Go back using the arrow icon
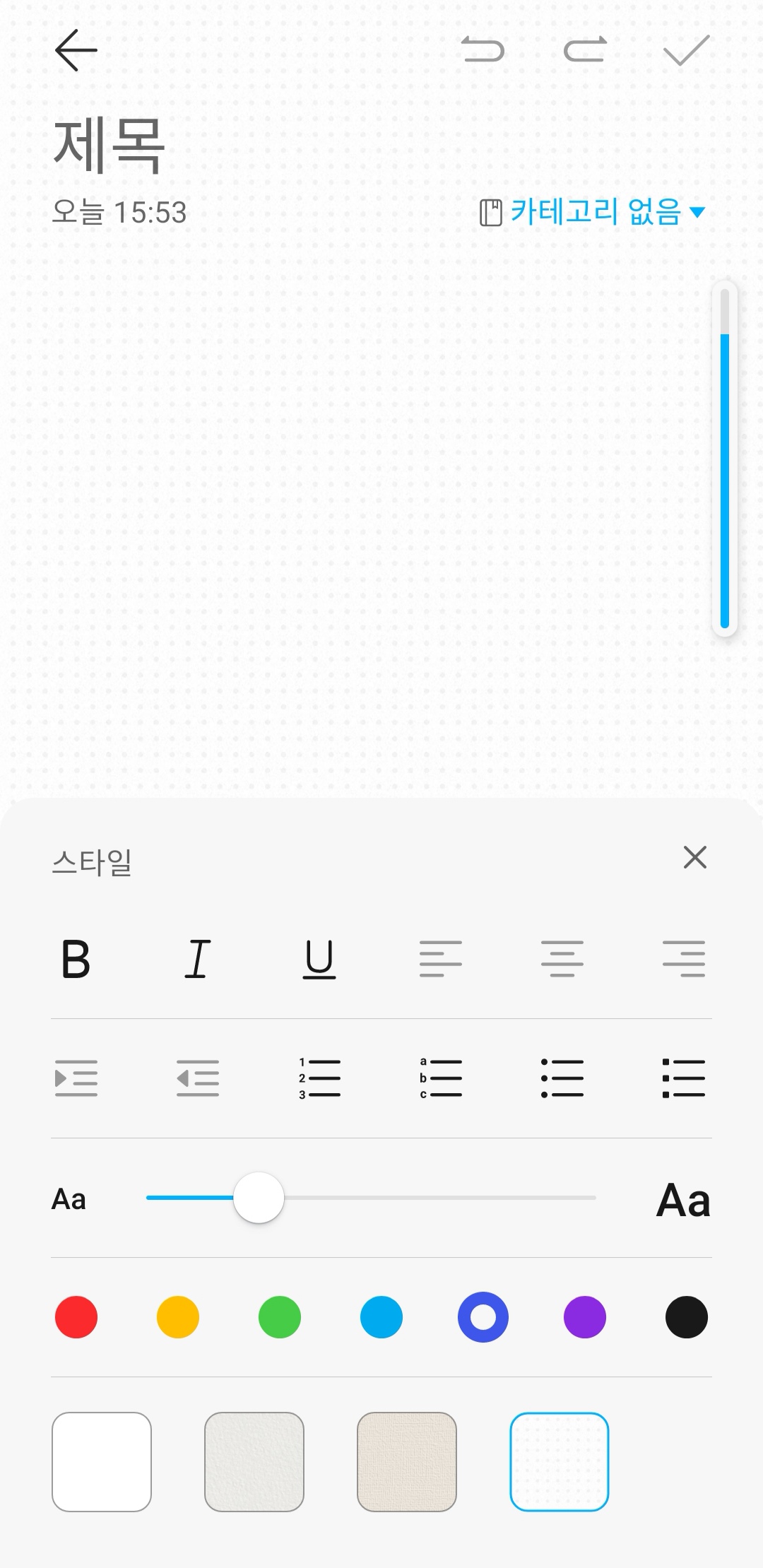The width and height of the screenshot is (763, 1568). click(x=76, y=50)
